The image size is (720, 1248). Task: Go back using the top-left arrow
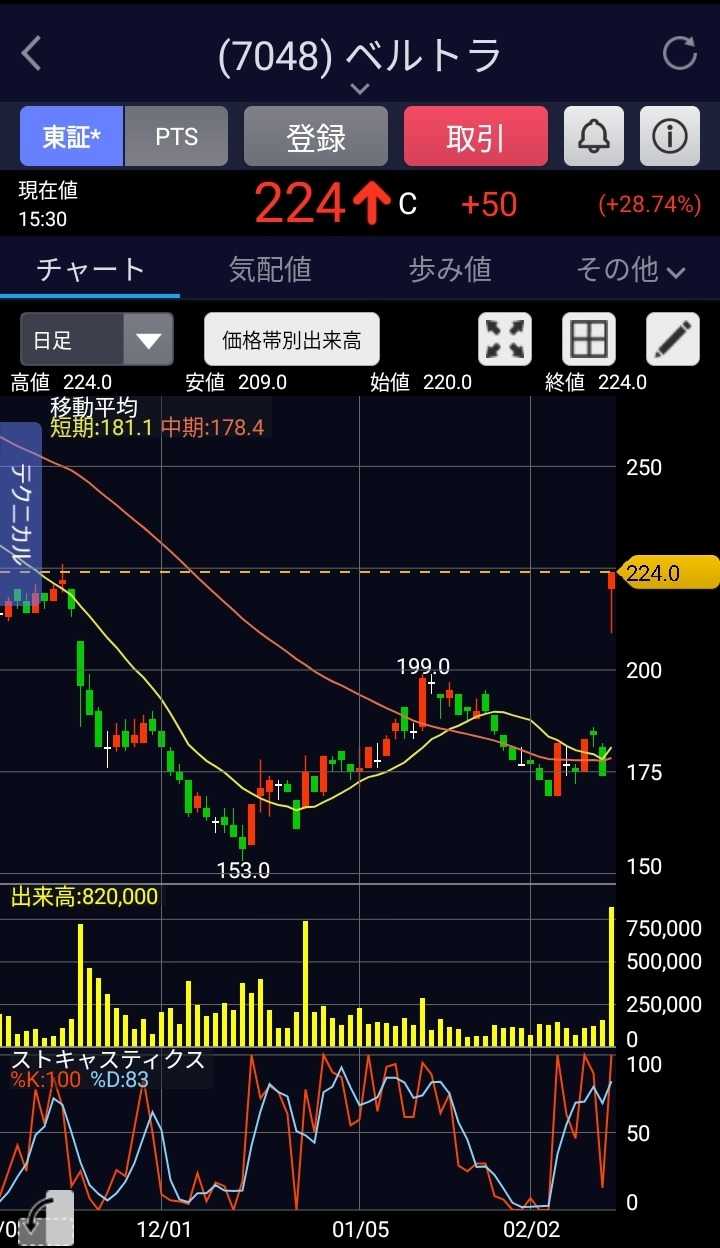point(32,53)
